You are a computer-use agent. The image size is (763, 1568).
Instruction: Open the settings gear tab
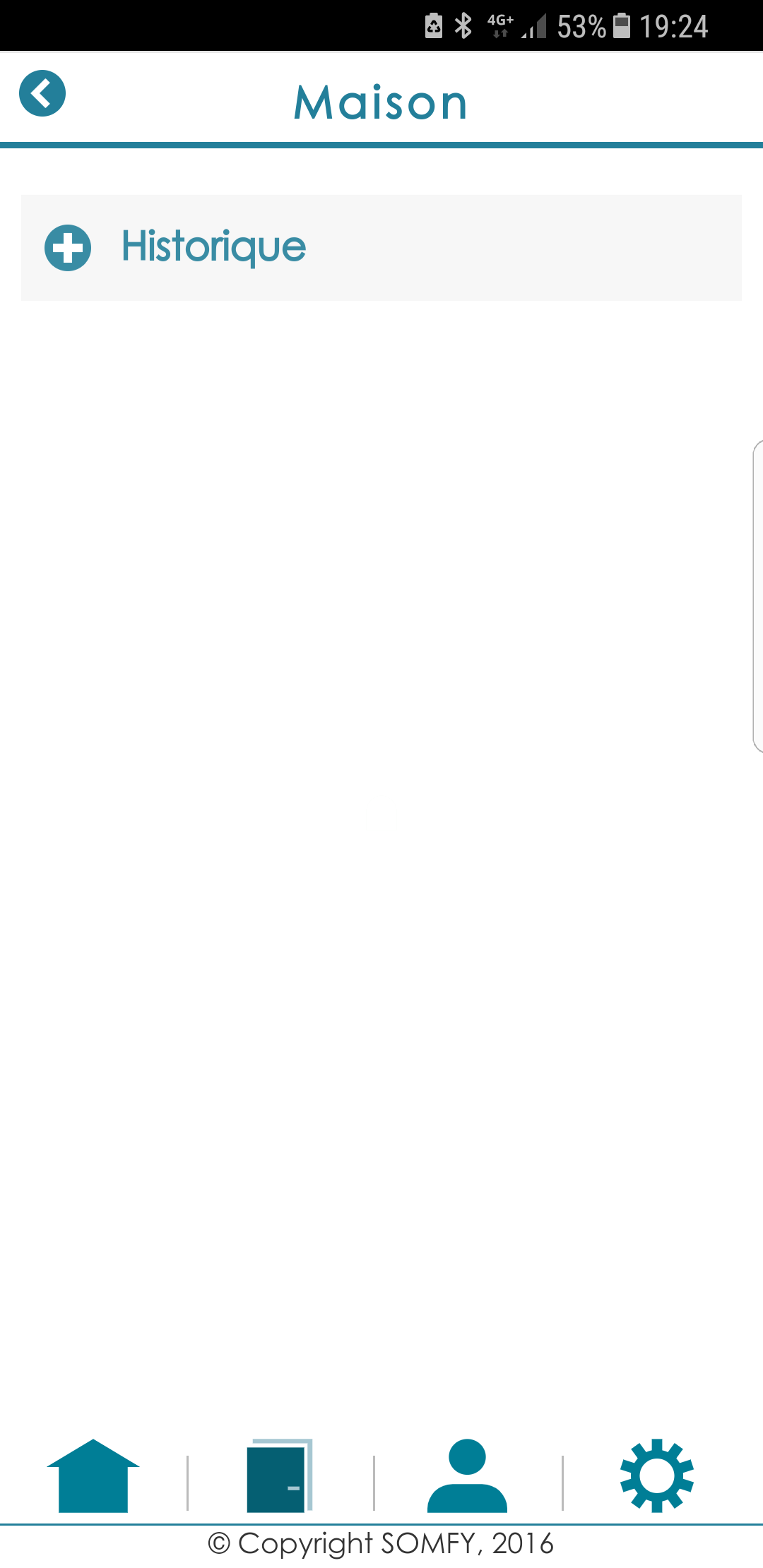tap(656, 1476)
